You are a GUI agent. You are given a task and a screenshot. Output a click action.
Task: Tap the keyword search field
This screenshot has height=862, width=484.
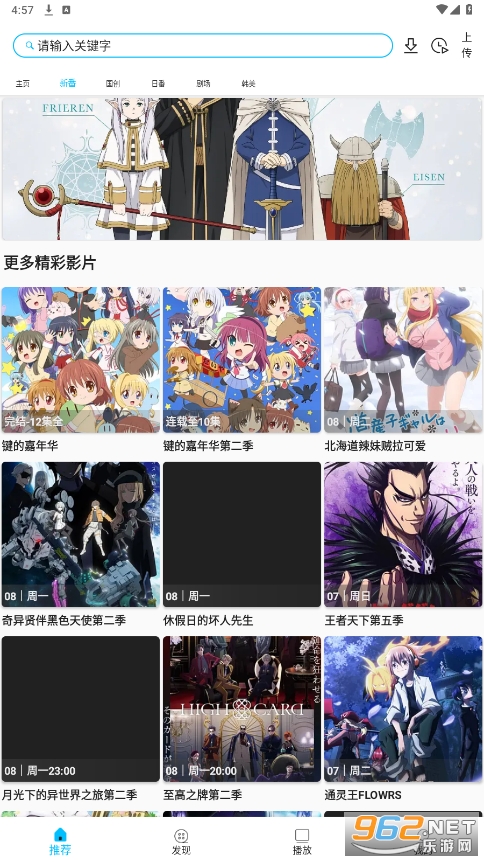[202, 46]
